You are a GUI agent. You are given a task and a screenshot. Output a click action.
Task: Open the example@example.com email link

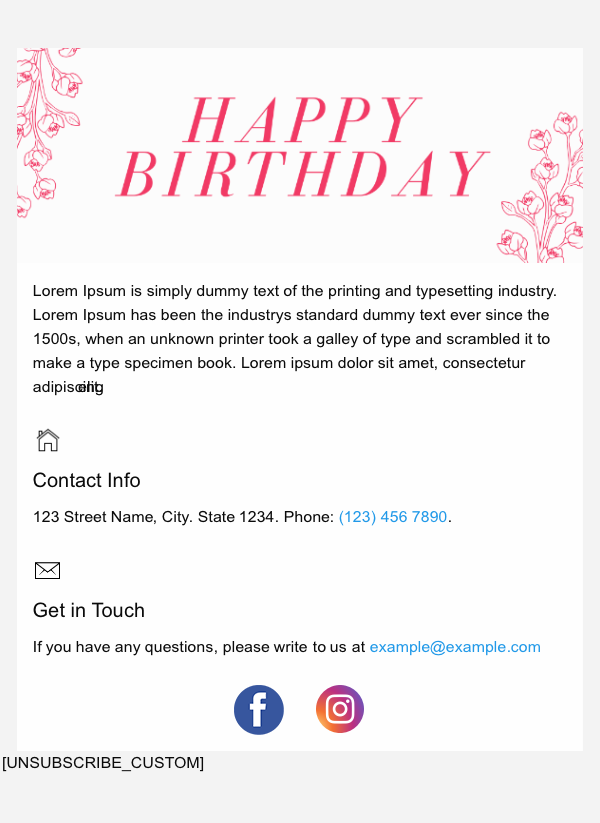[455, 647]
